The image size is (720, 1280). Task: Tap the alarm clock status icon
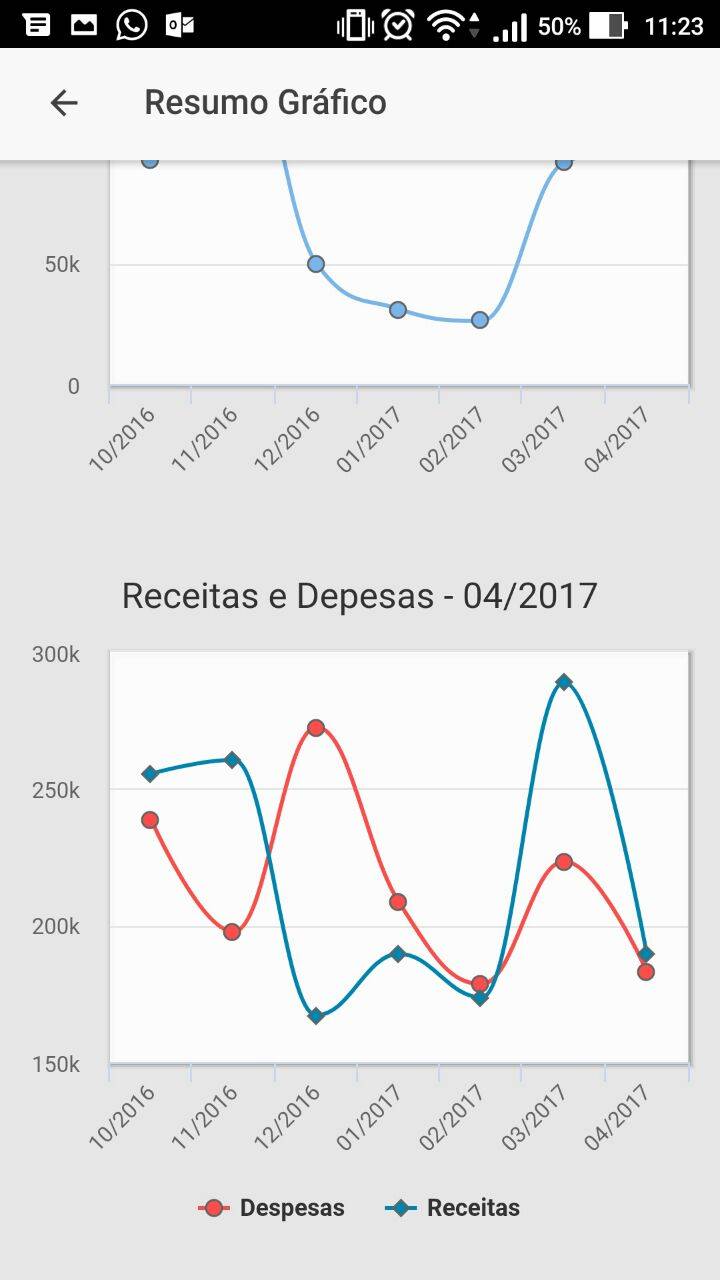tap(396, 25)
